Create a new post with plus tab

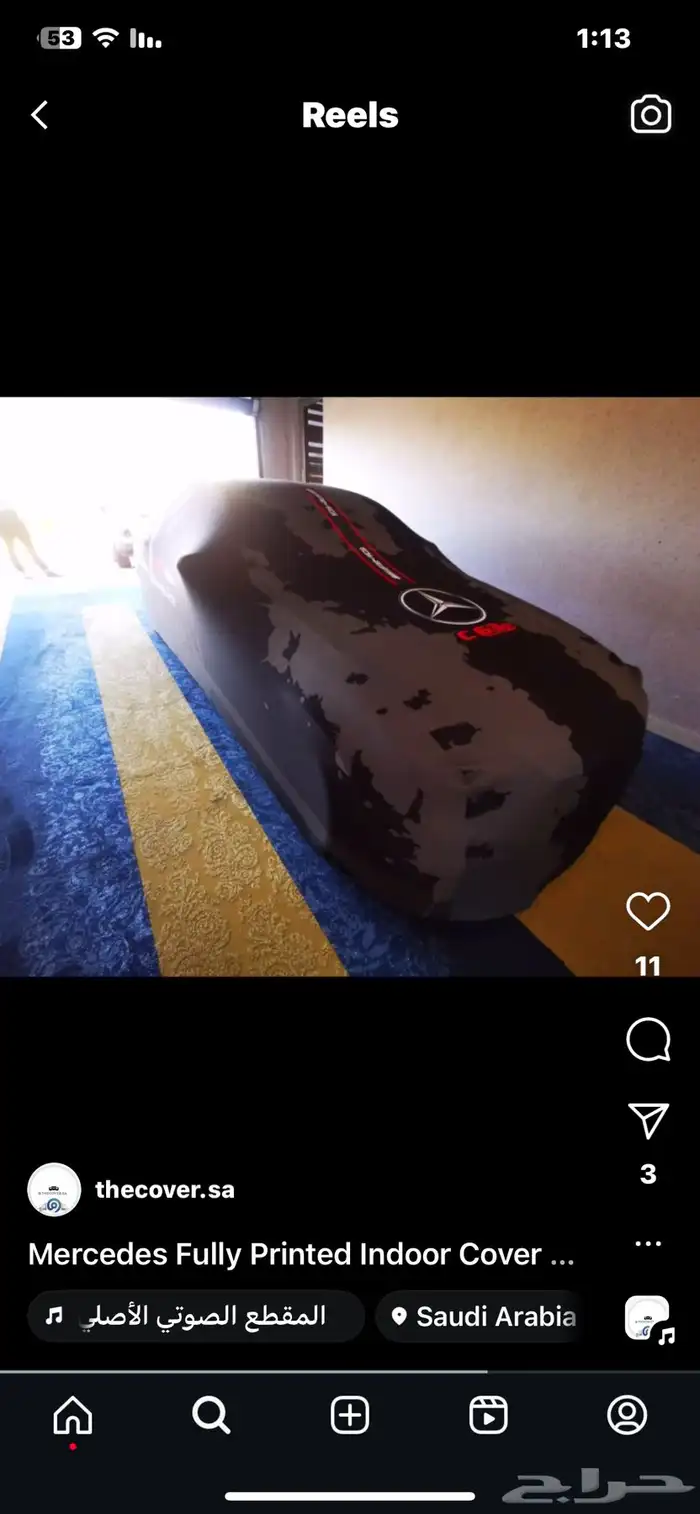350,1416
